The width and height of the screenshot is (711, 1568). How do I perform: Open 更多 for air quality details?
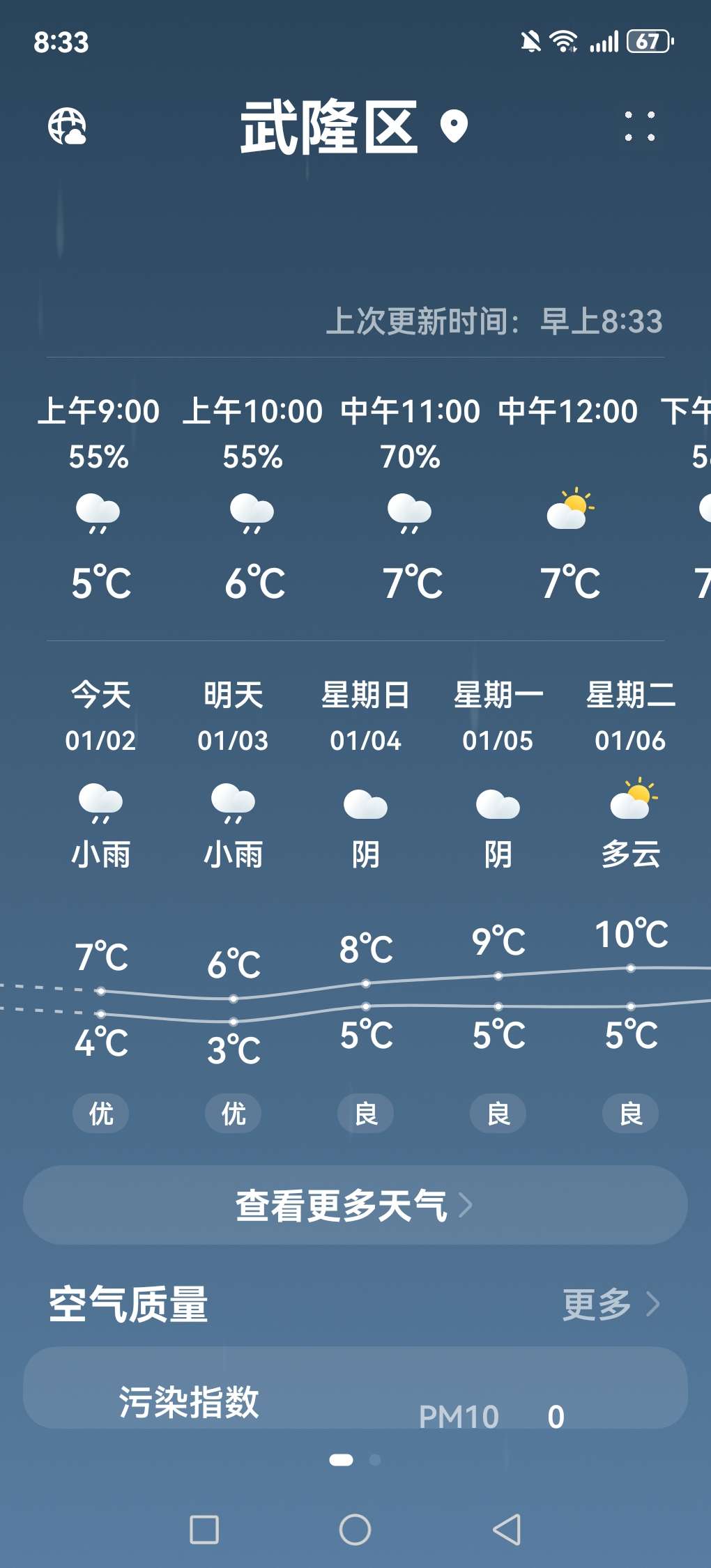click(x=610, y=1304)
